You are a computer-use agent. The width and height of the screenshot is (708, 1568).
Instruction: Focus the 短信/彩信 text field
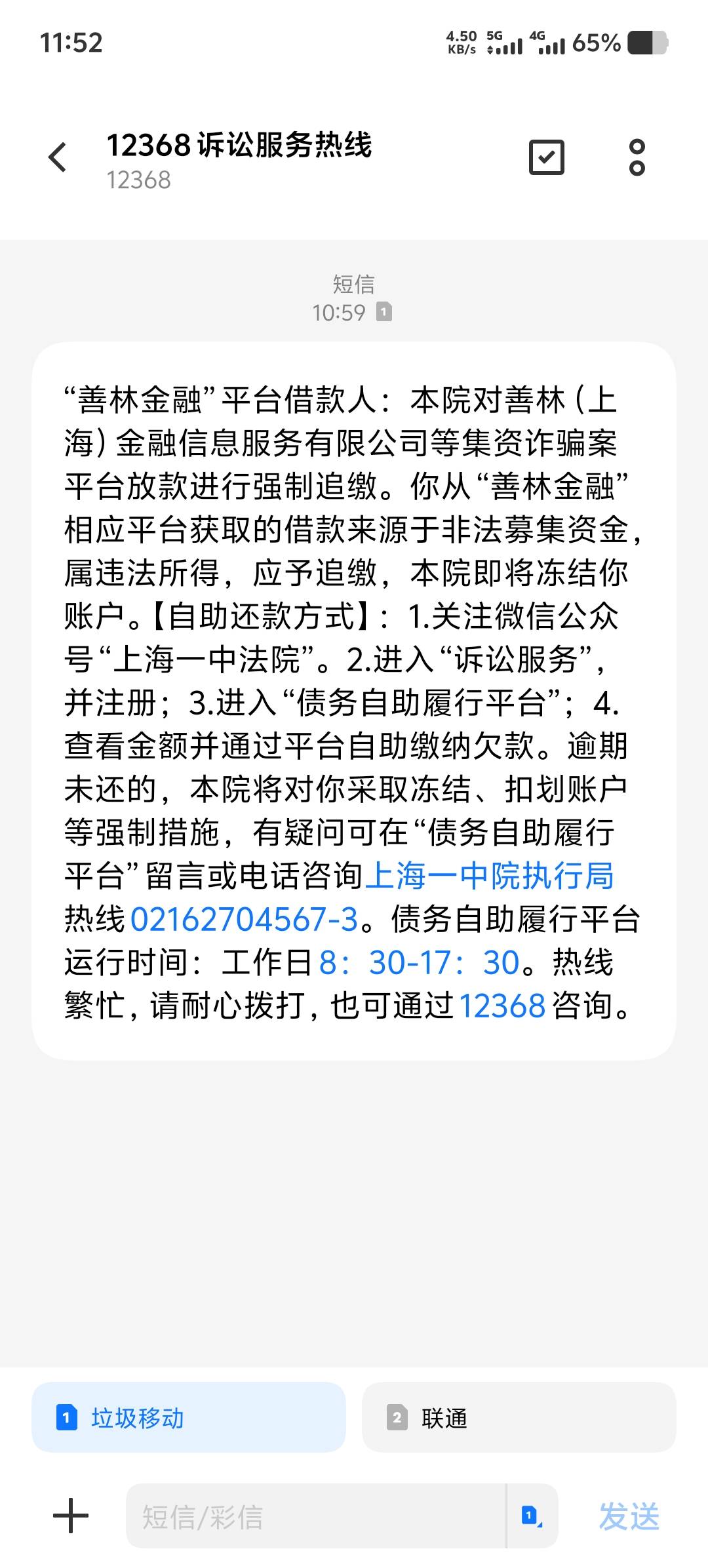click(x=316, y=1516)
